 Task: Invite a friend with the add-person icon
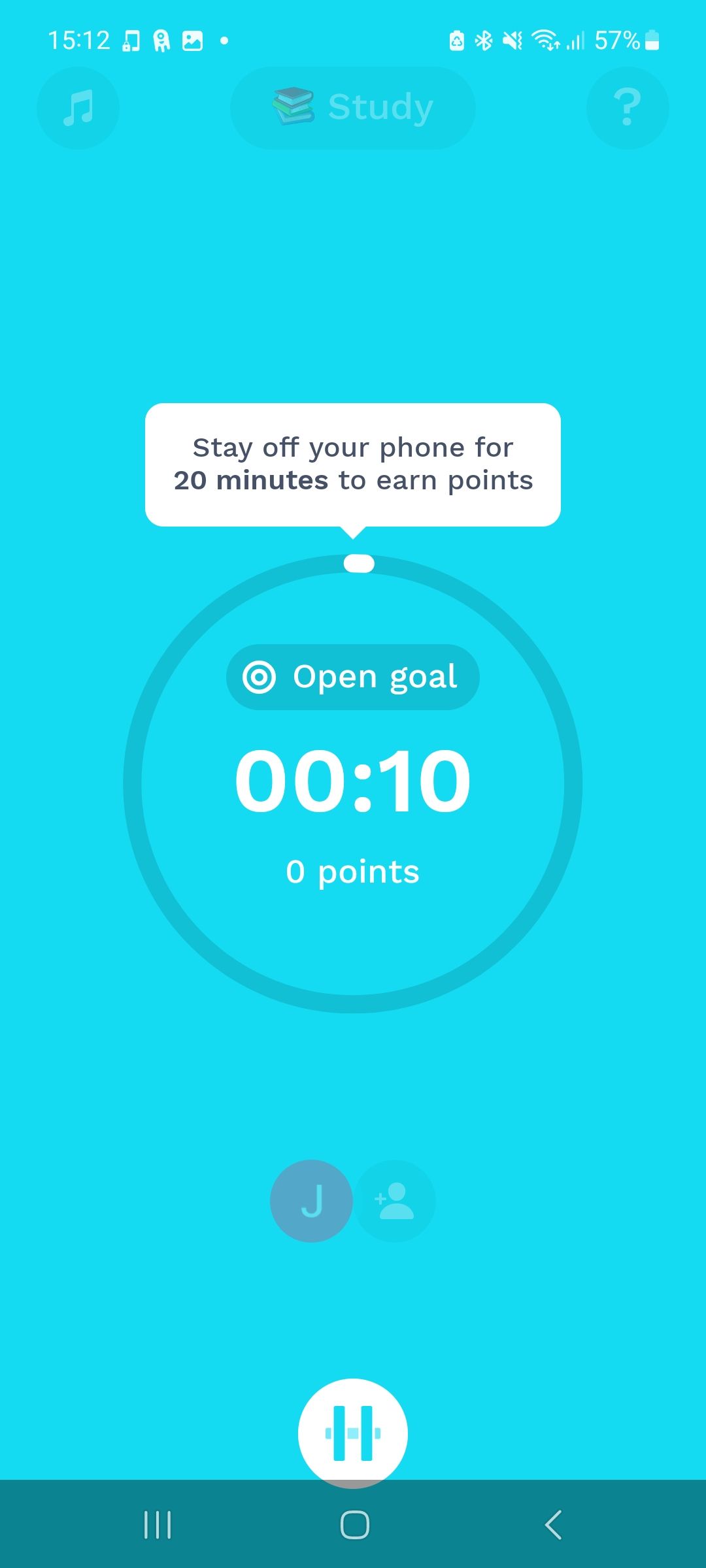point(395,1201)
